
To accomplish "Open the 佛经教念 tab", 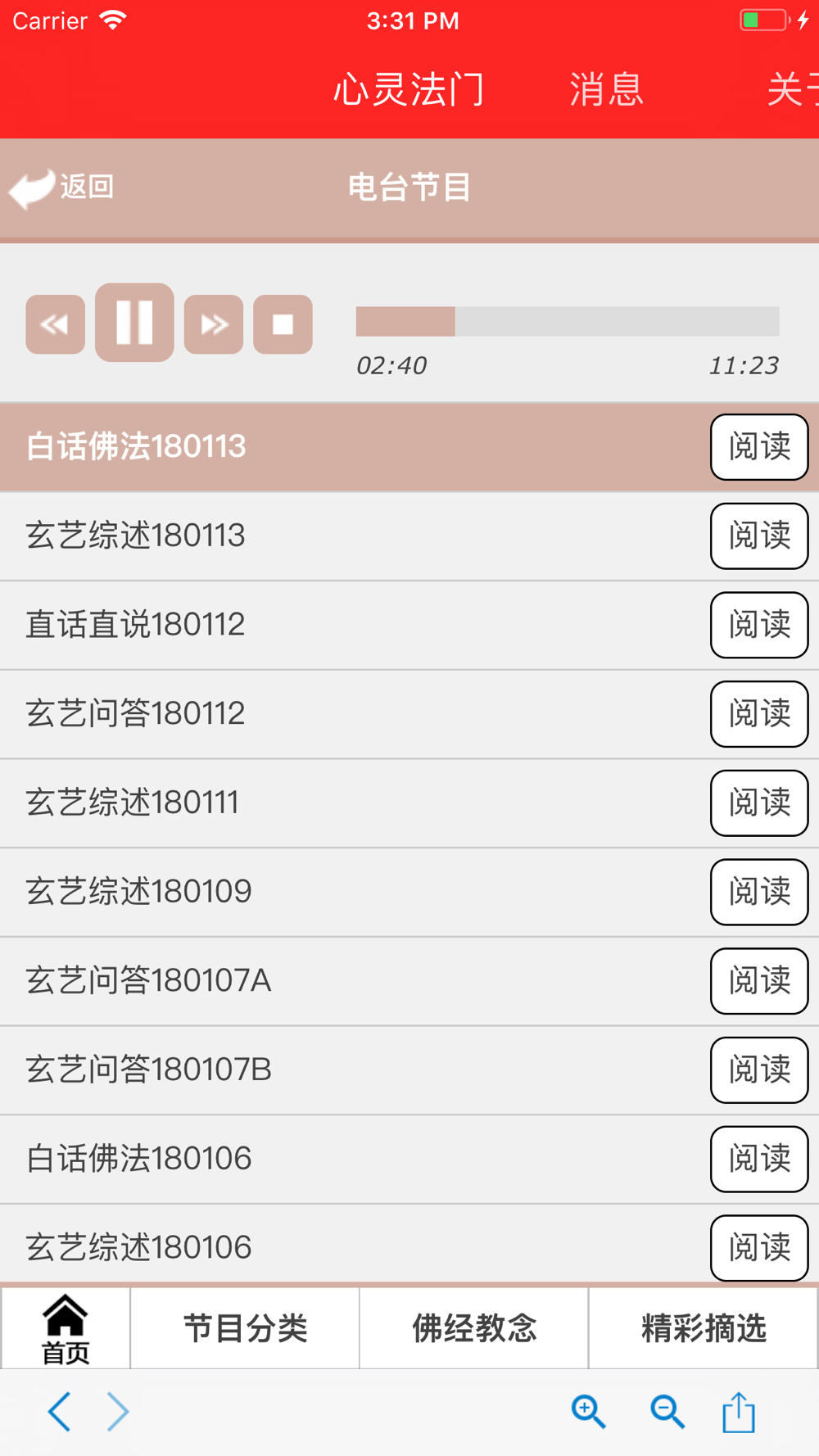I will (x=474, y=1328).
